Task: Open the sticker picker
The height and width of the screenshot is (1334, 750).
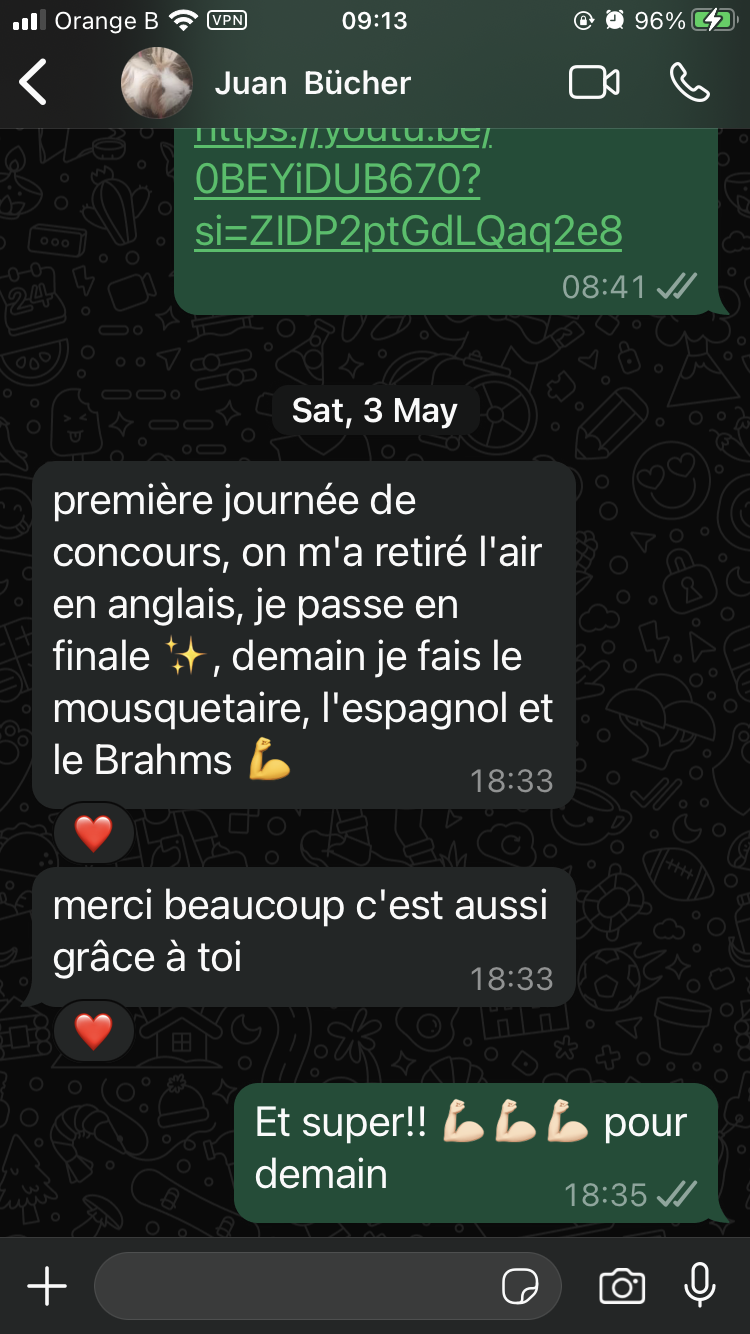Action: coord(521,1286)
